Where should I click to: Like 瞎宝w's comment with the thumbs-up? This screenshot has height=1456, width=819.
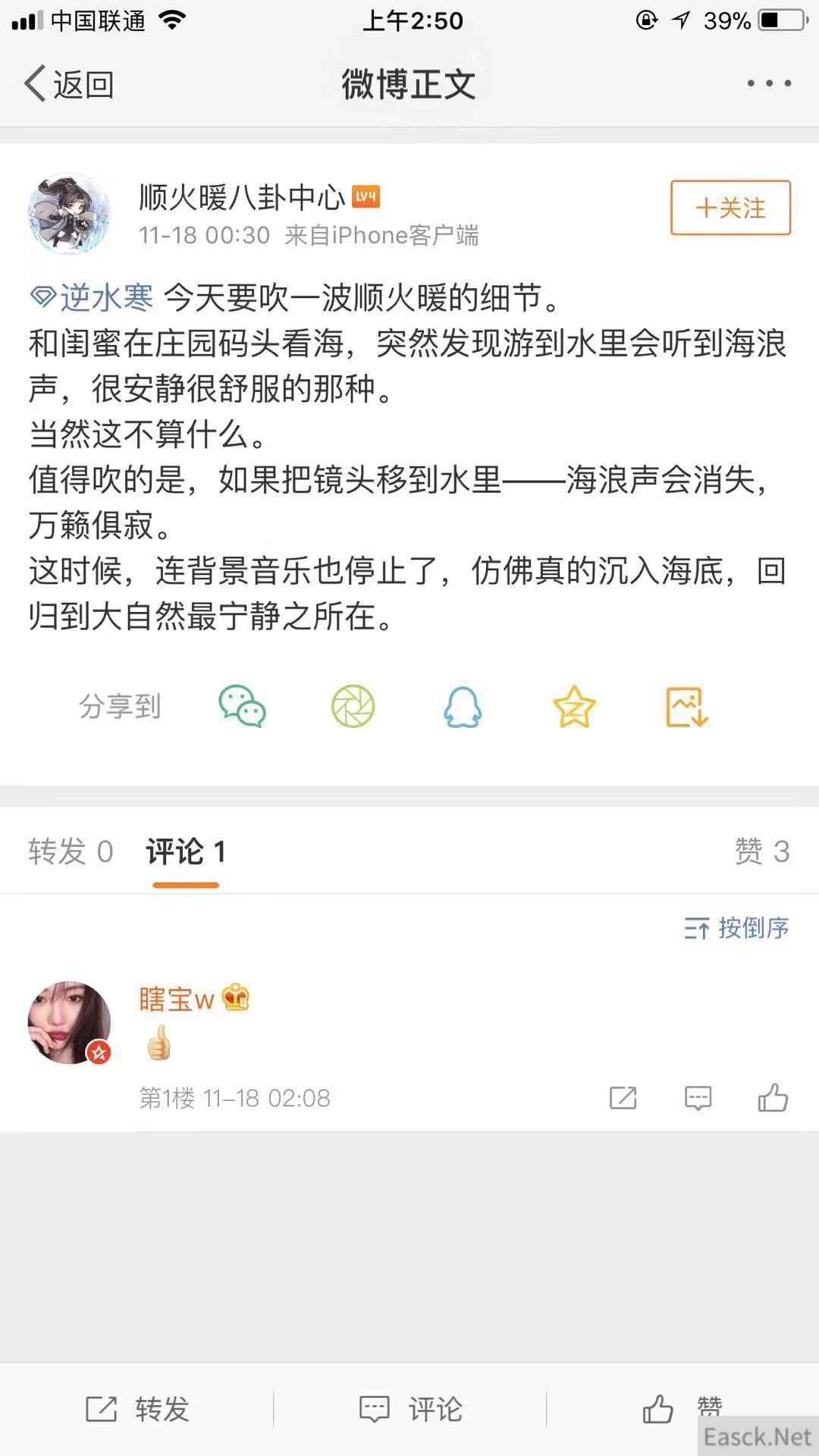coord(774,1098)
